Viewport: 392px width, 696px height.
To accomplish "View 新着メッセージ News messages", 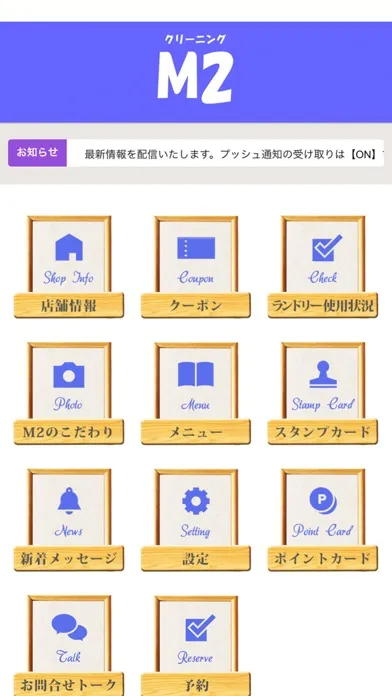I will pyautogui.click(x=69, y=520).
